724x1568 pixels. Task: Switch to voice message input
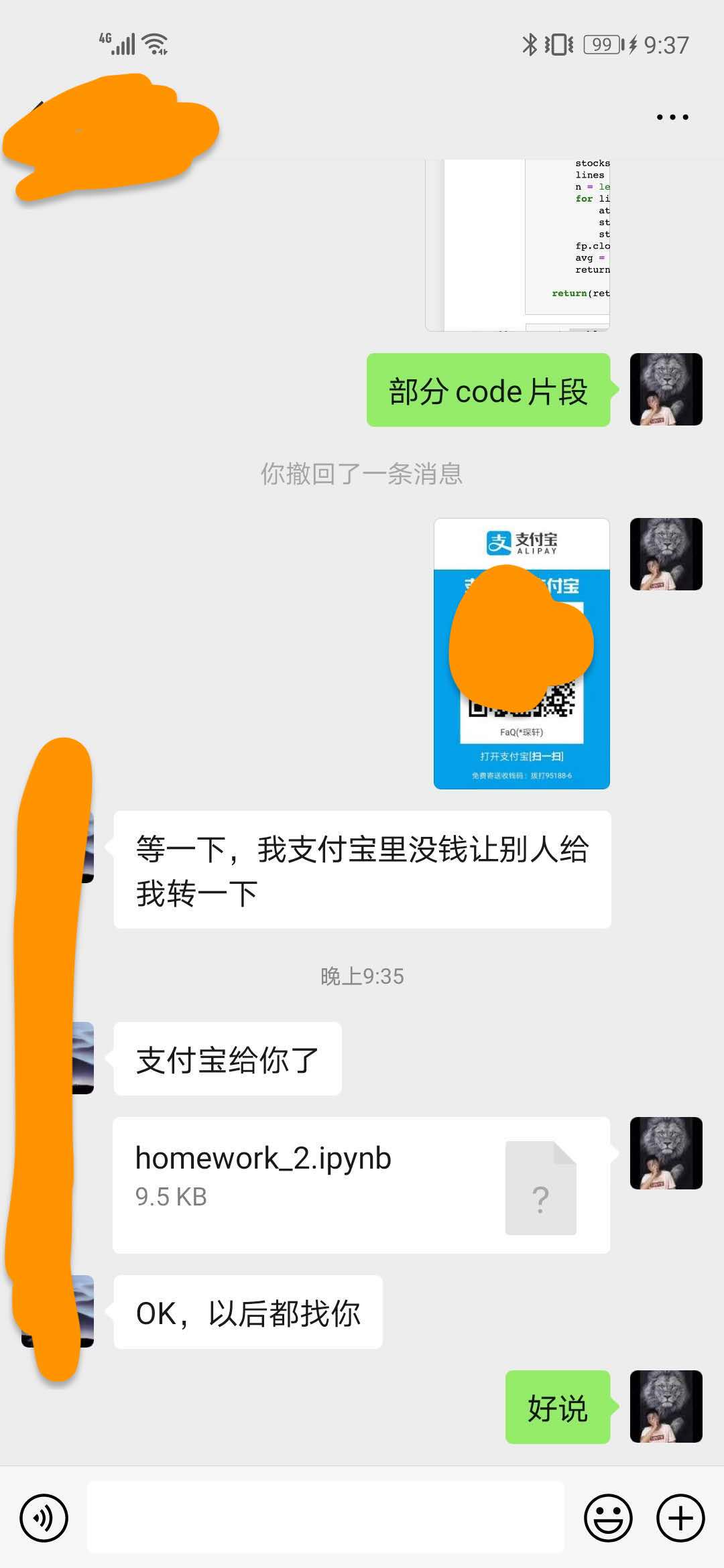(x=44, y=1518)
